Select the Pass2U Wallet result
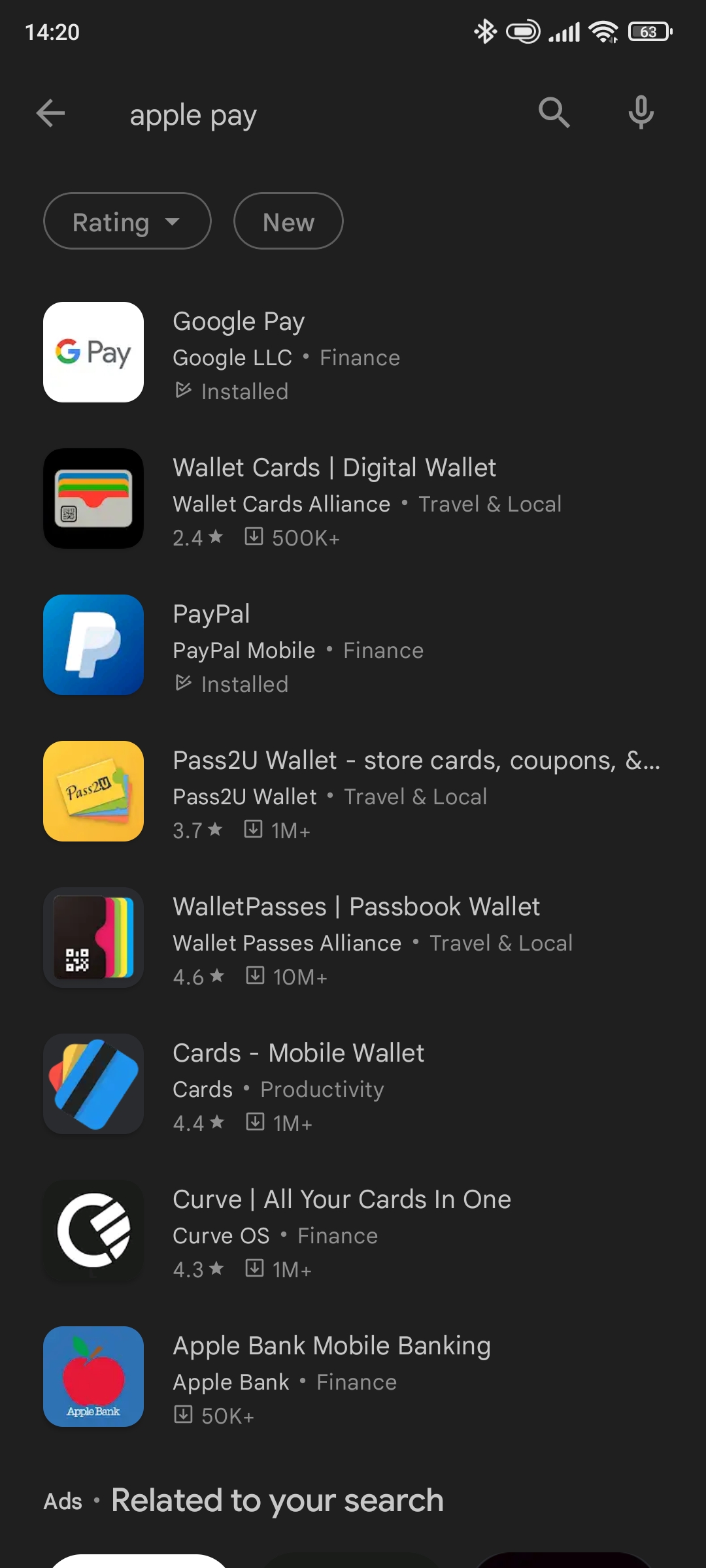 click(x=353, y=792)
